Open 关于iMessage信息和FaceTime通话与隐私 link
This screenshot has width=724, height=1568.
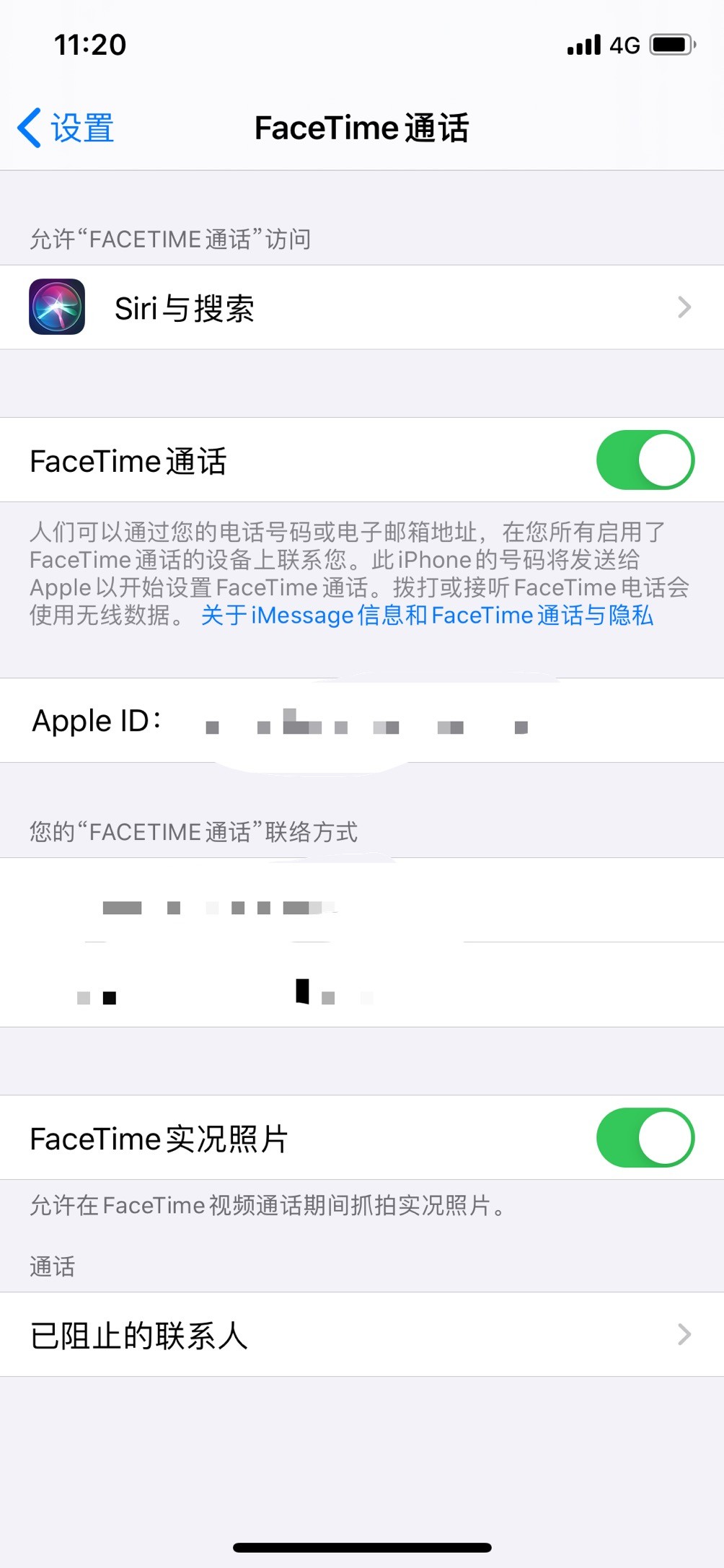(427, 616)
